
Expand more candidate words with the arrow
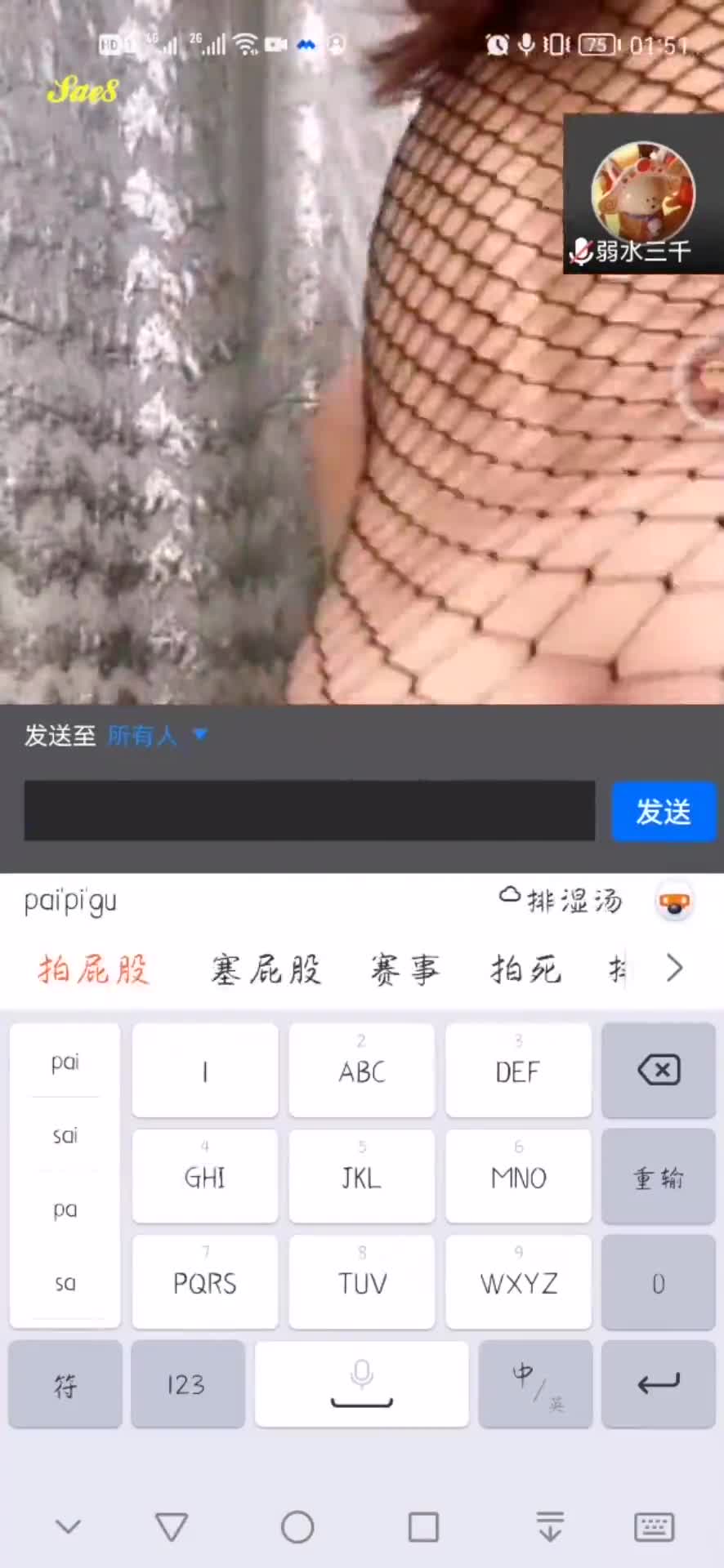(x=674, y=969)
